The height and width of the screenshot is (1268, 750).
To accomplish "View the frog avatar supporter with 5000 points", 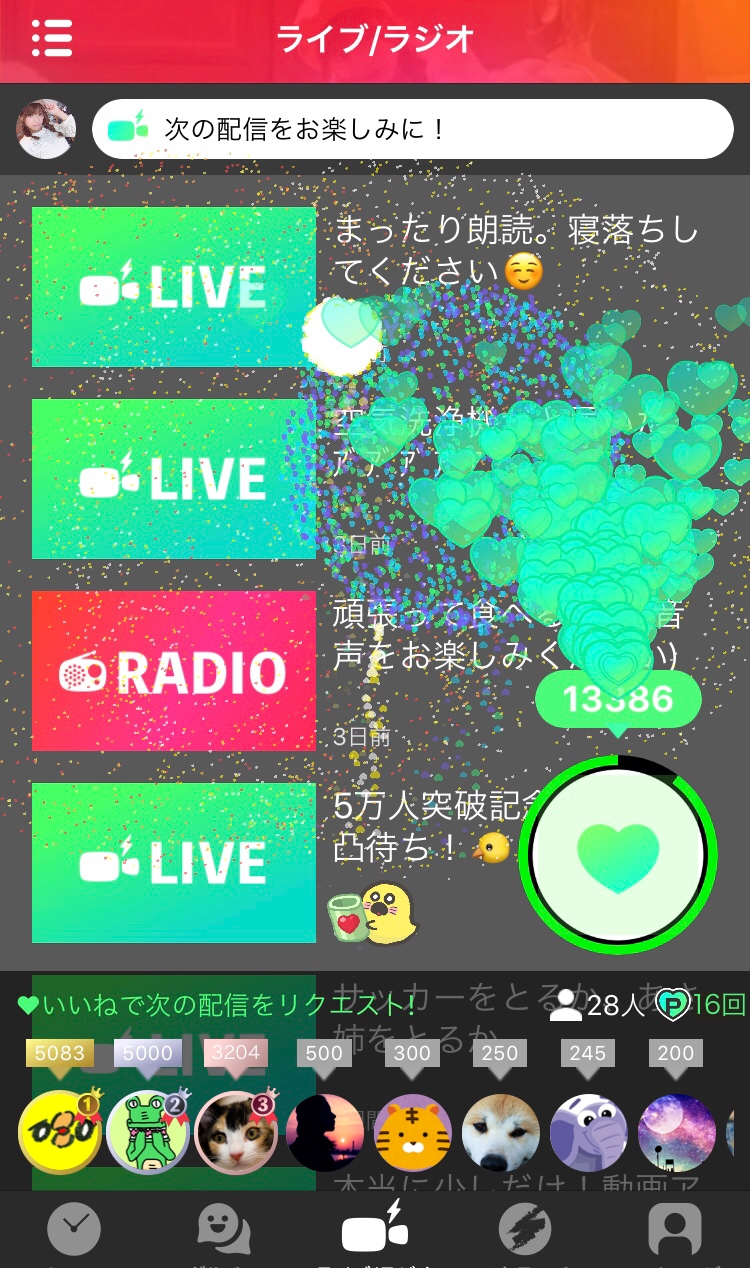I will tap(148, 1132).
